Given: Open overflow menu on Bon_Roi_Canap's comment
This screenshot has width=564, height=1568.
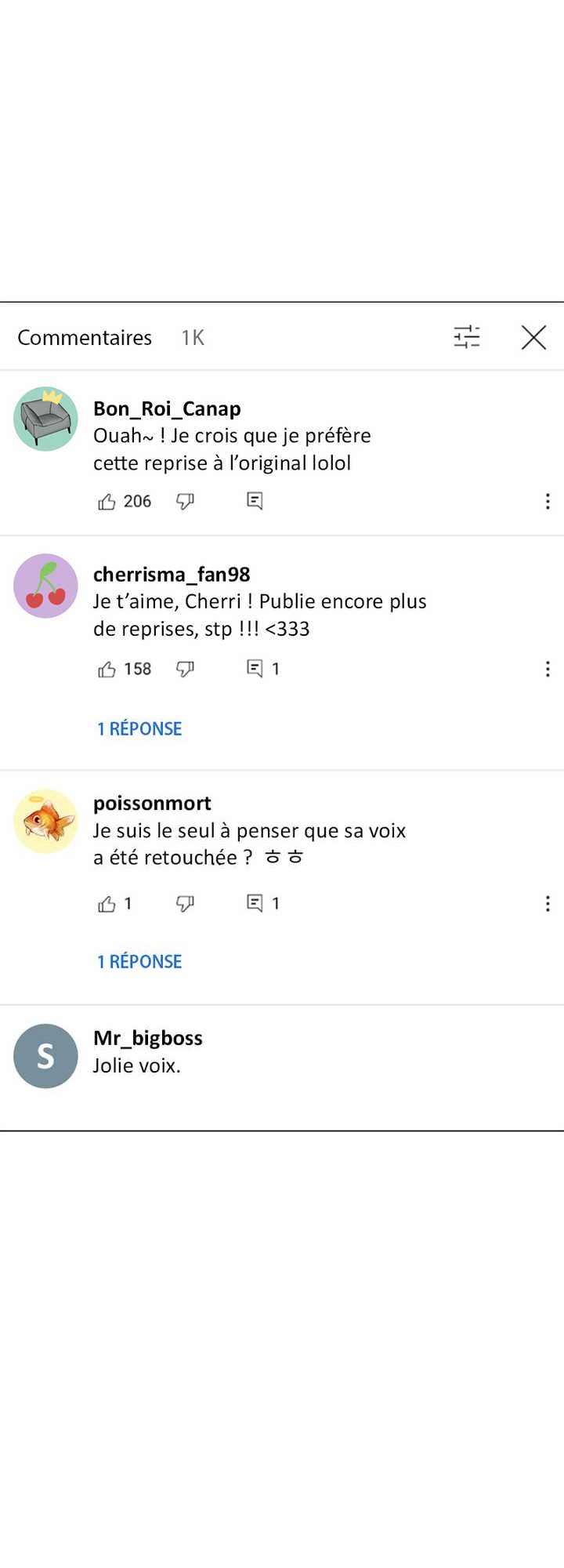Looking at the screenshot, I should (x=548, y=501).
